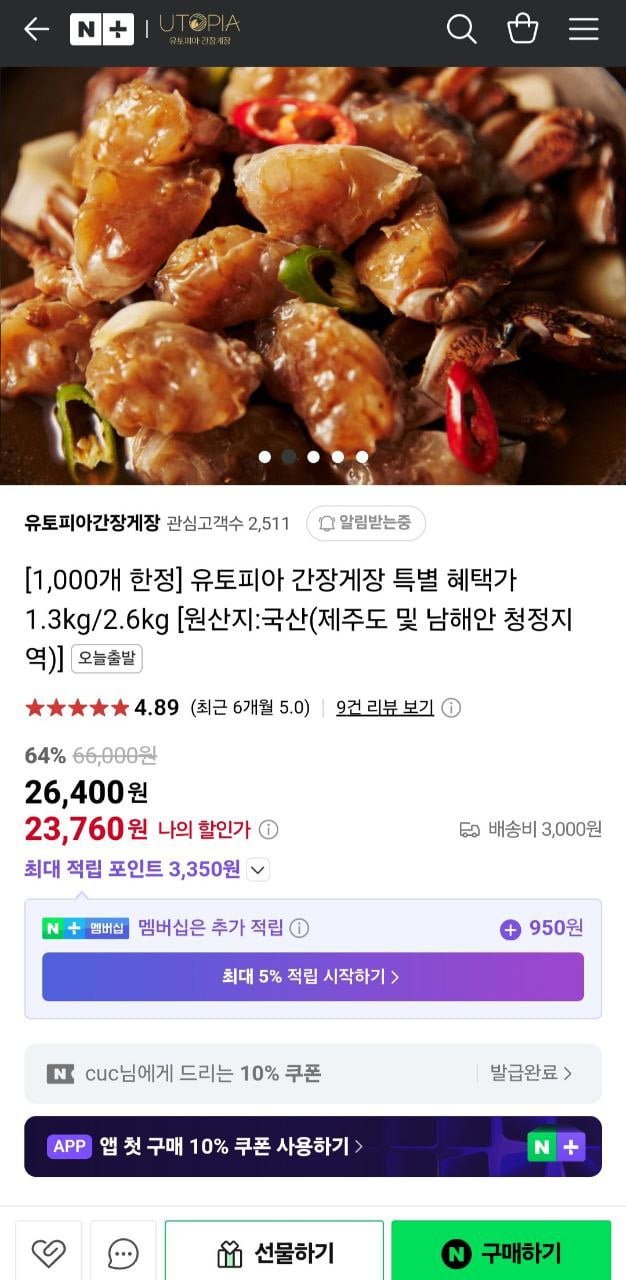
Task: Open the hamburger menu
Action: pyautogui.click(x=583, y=30)
